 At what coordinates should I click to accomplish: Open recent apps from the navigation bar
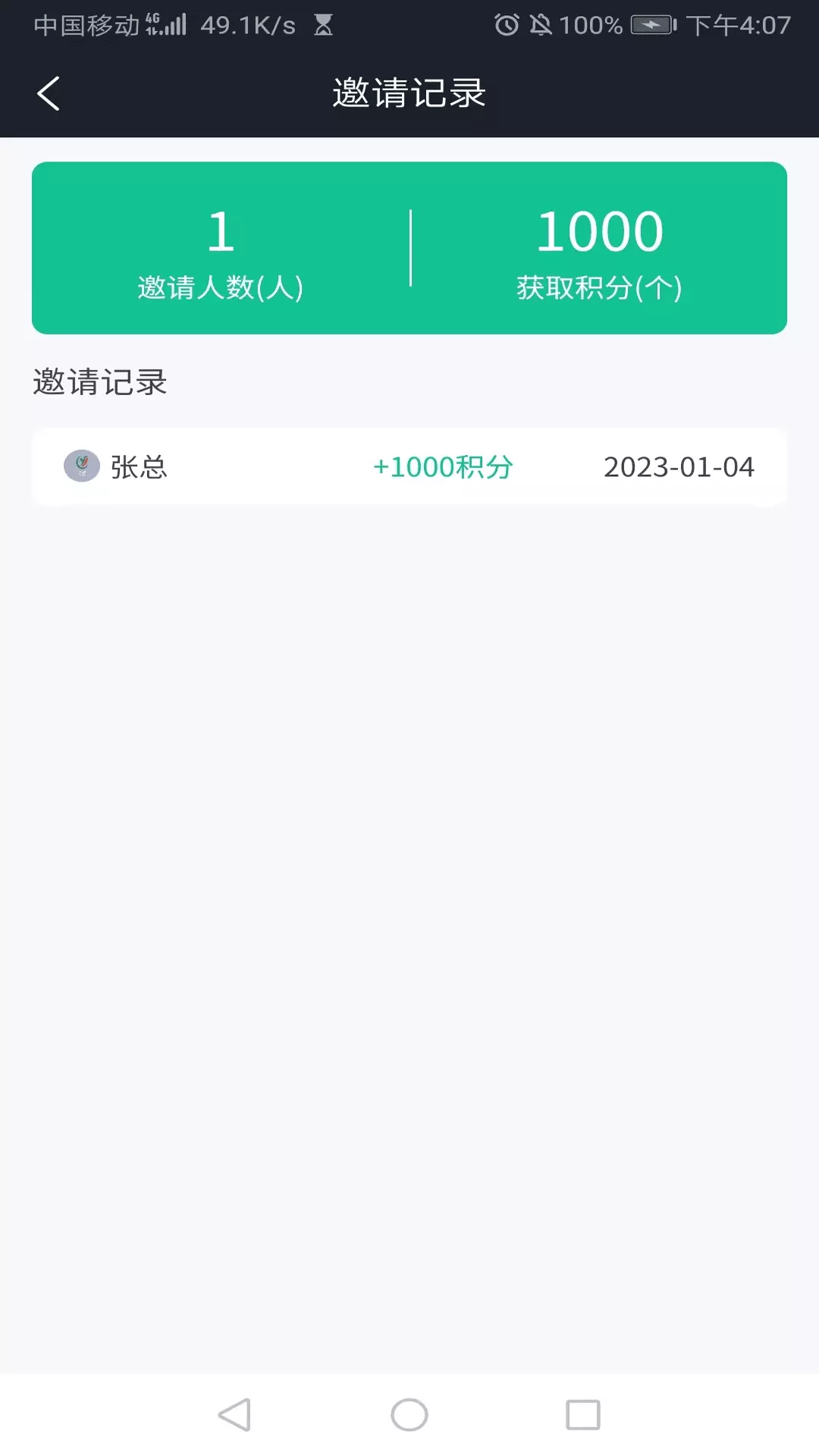(x=583, y=1415)
